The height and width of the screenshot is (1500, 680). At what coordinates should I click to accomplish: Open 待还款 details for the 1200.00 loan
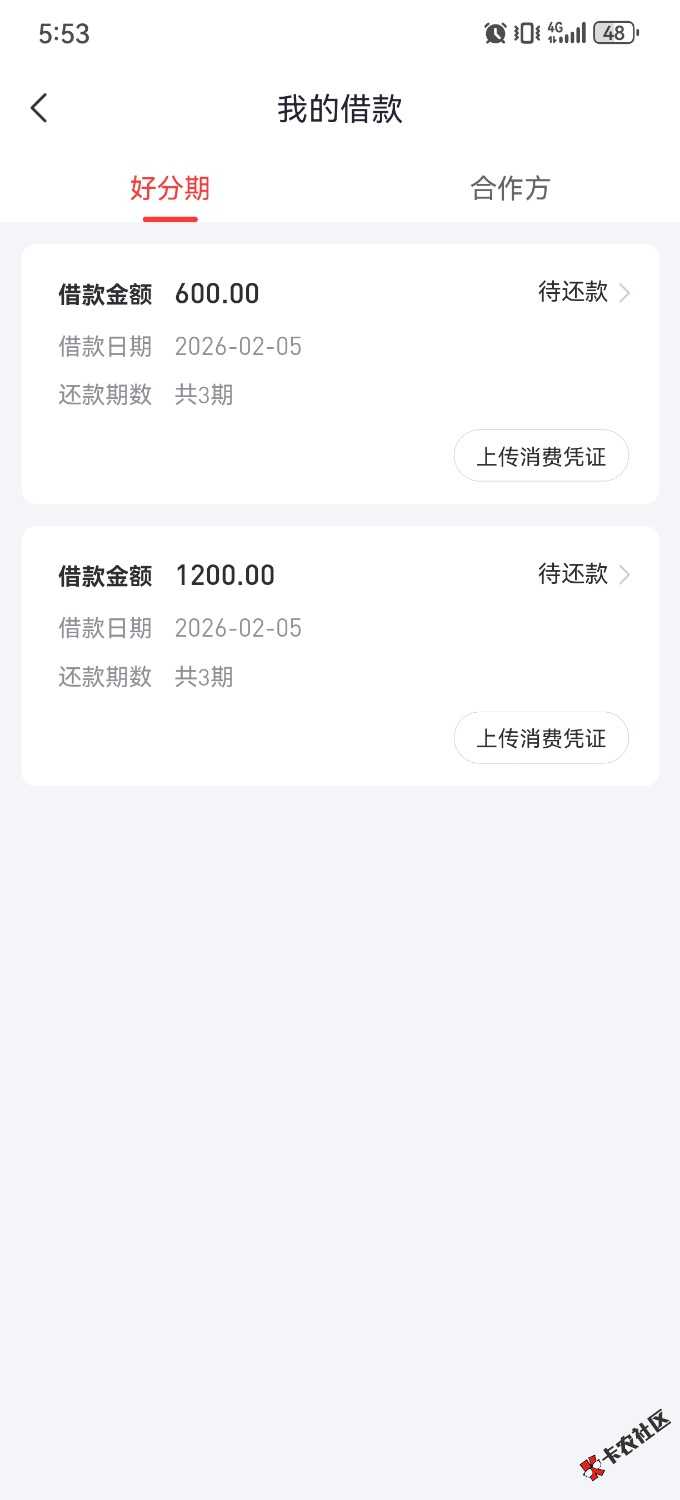coord(584,574)
